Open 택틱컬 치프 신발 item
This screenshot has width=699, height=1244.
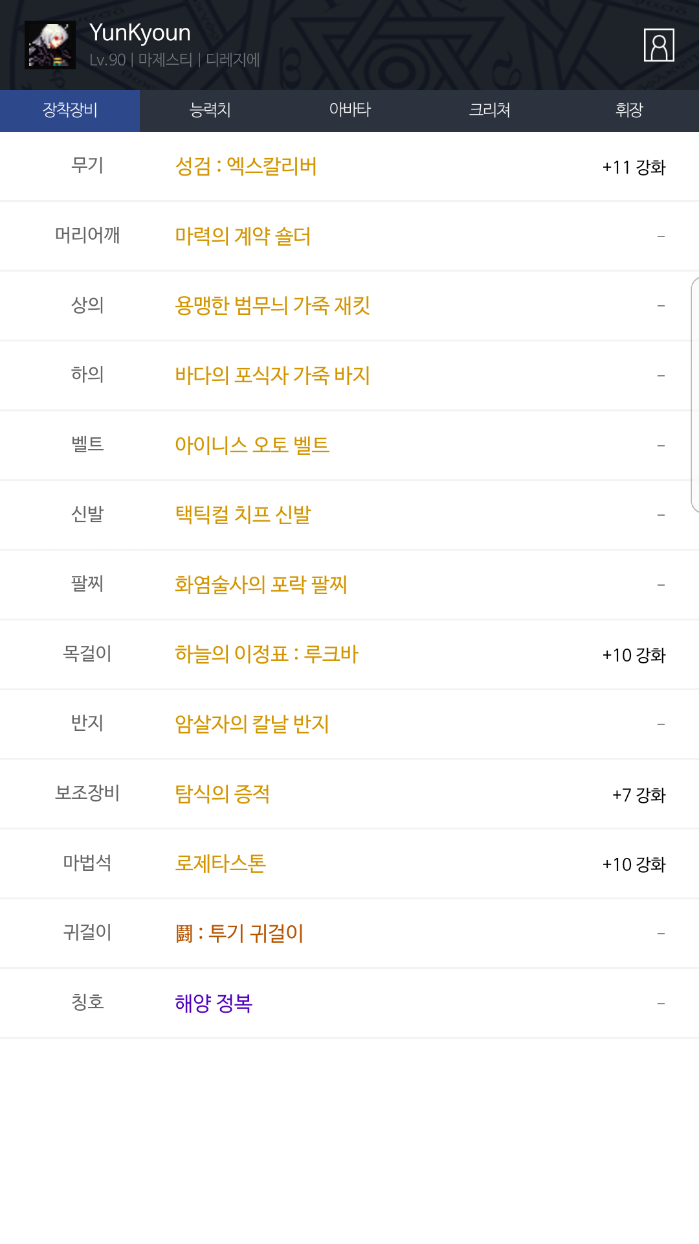click(x=243, y=514)
